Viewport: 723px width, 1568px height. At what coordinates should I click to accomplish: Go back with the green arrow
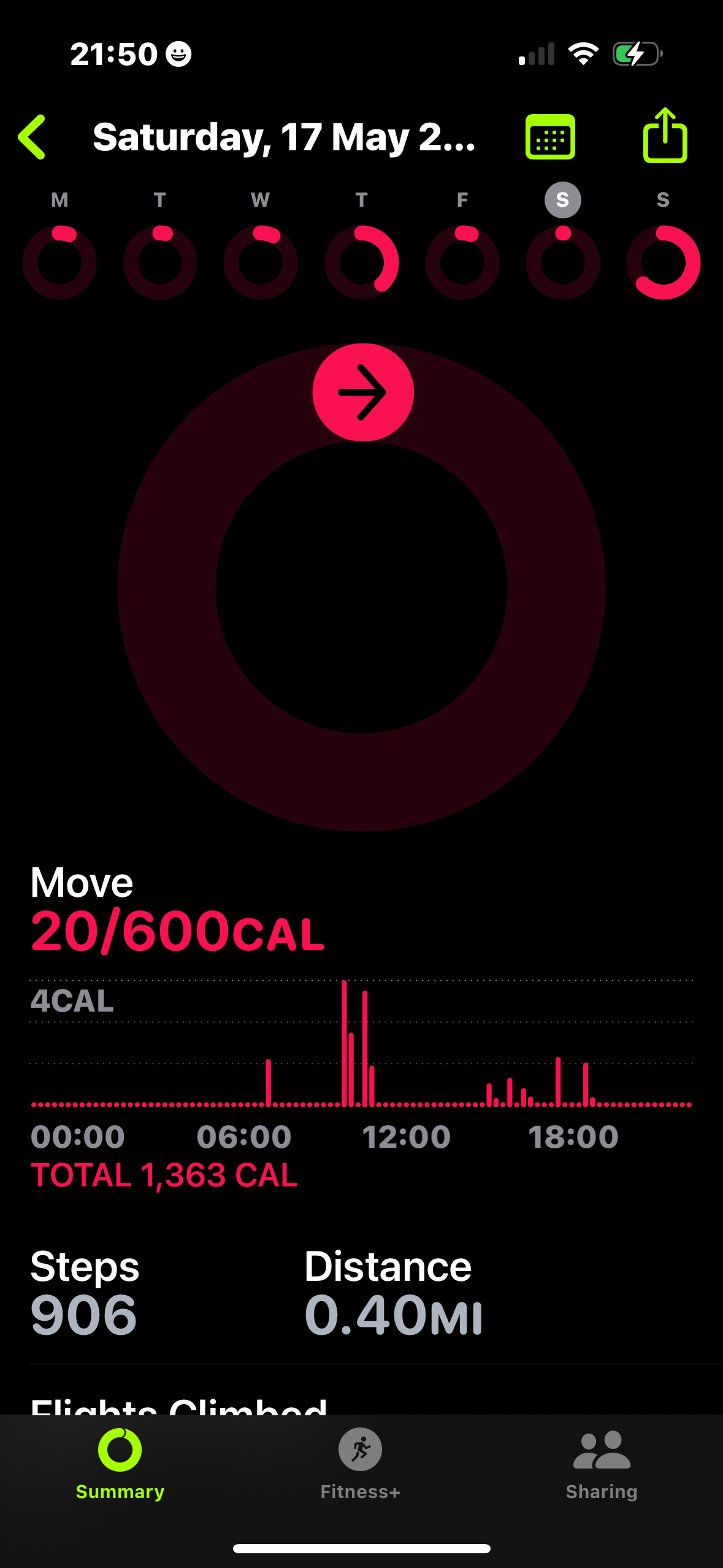(32, 137)
